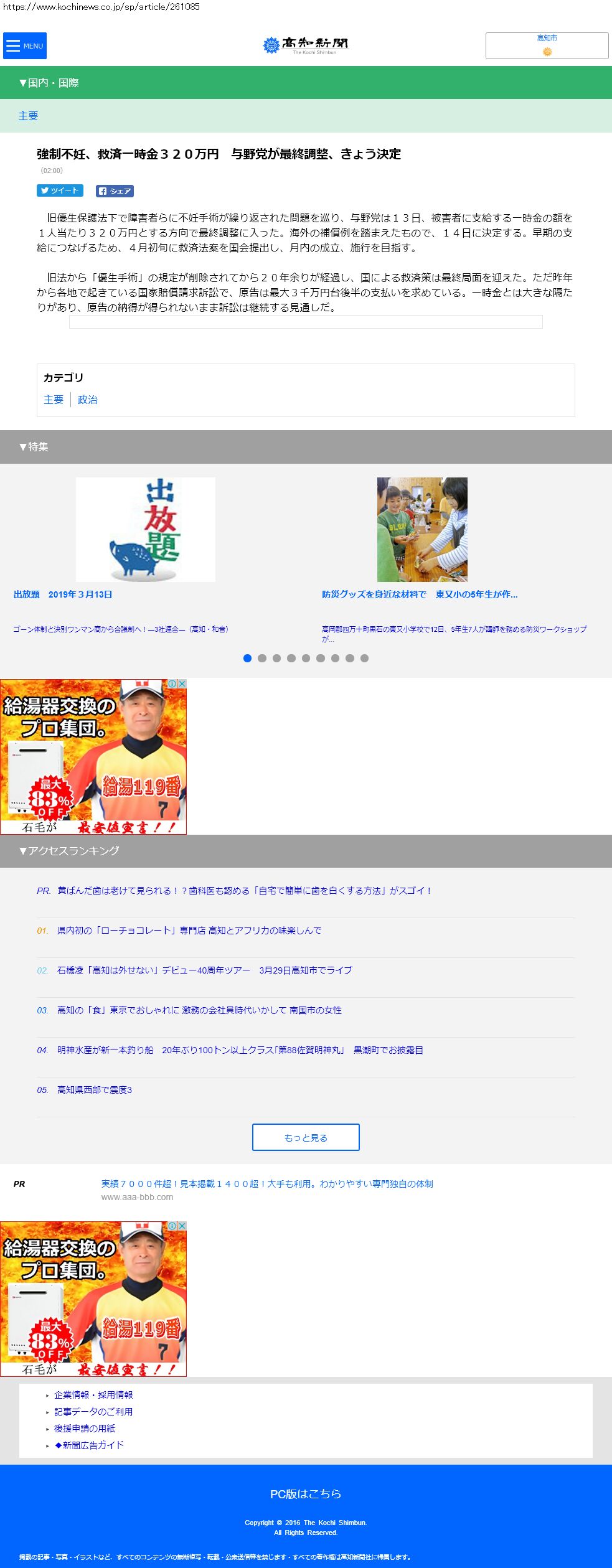The image size is (612, 1568).
Task: Open ranking 03 高知の「食」article
Action: 199,1010
